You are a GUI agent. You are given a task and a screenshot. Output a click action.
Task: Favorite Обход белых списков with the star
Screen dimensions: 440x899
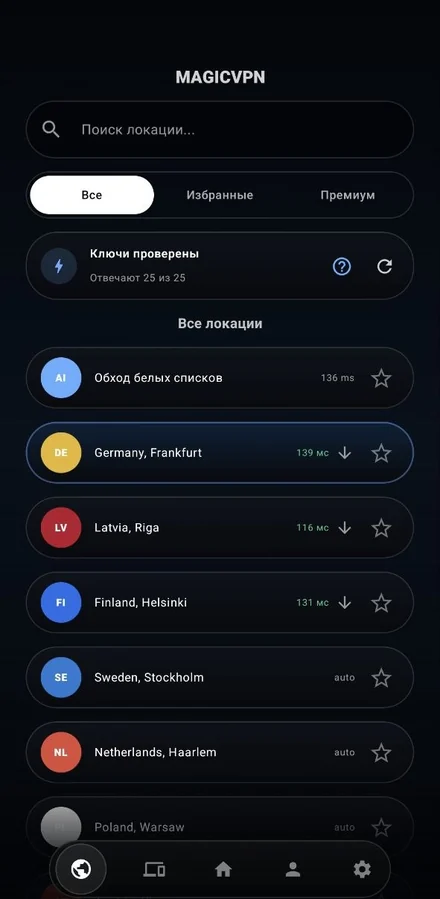[381, 378]
